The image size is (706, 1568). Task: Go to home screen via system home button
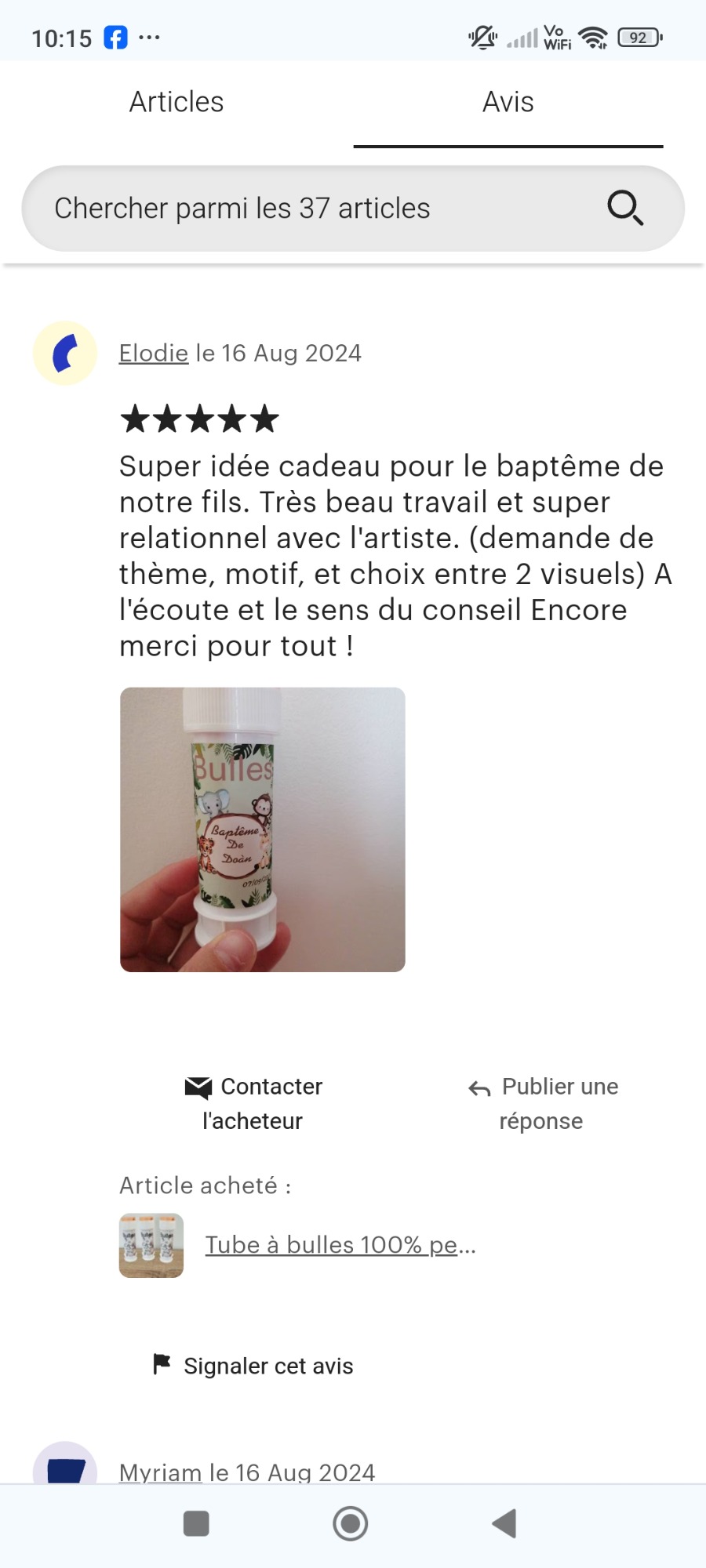(x=351, y=1523)
